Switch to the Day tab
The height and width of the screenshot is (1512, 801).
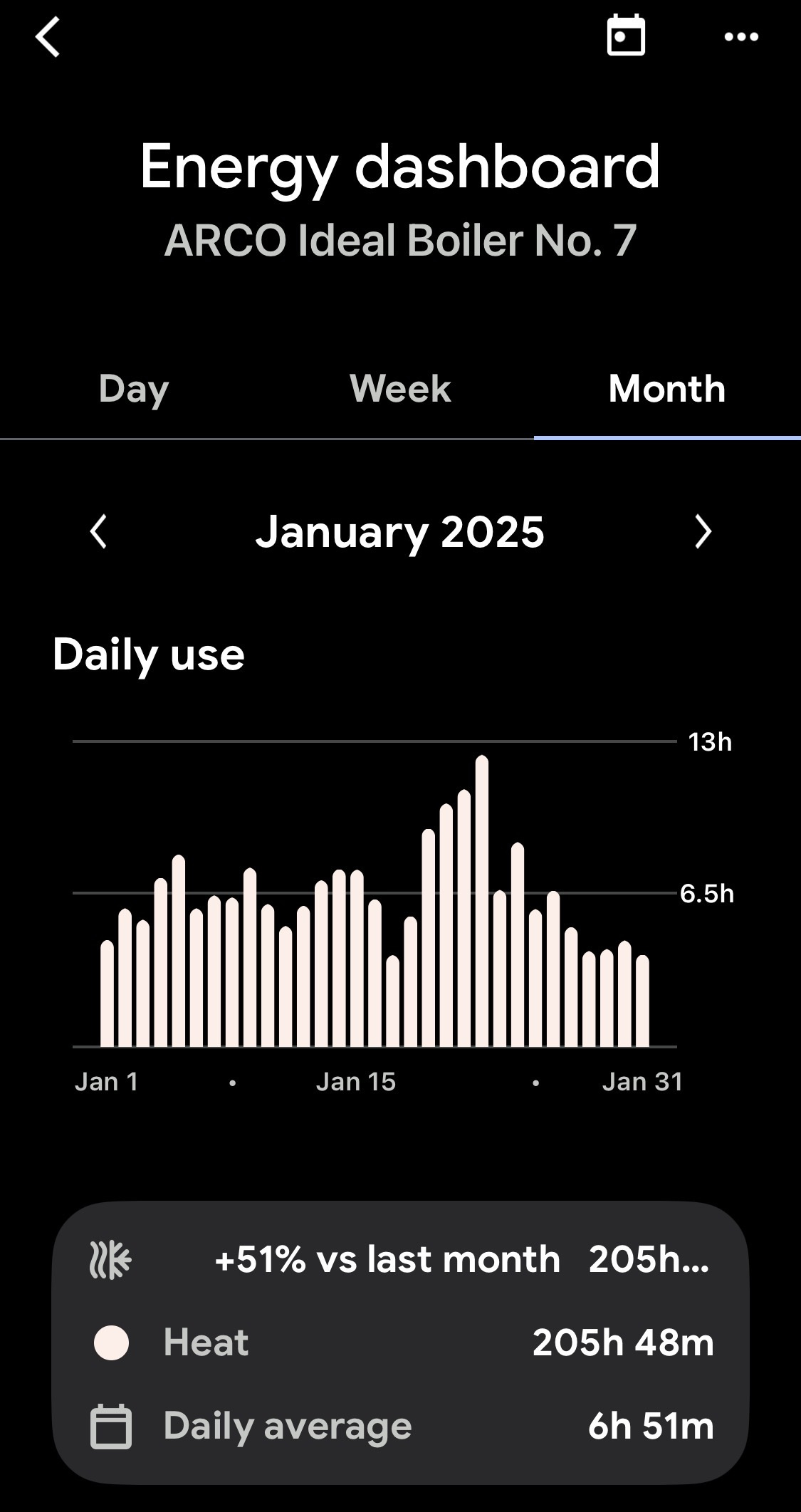coord(133,390)
